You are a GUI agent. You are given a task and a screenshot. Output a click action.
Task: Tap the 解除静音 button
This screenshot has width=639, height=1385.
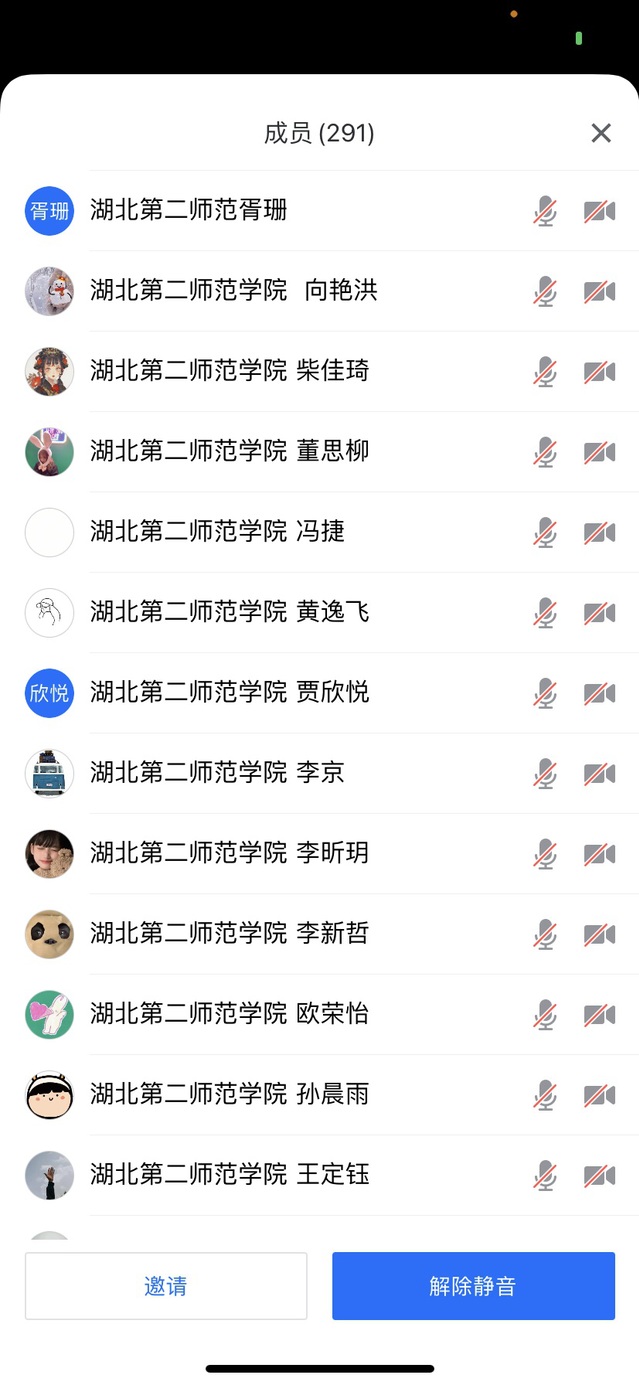tap(473, 1286)
